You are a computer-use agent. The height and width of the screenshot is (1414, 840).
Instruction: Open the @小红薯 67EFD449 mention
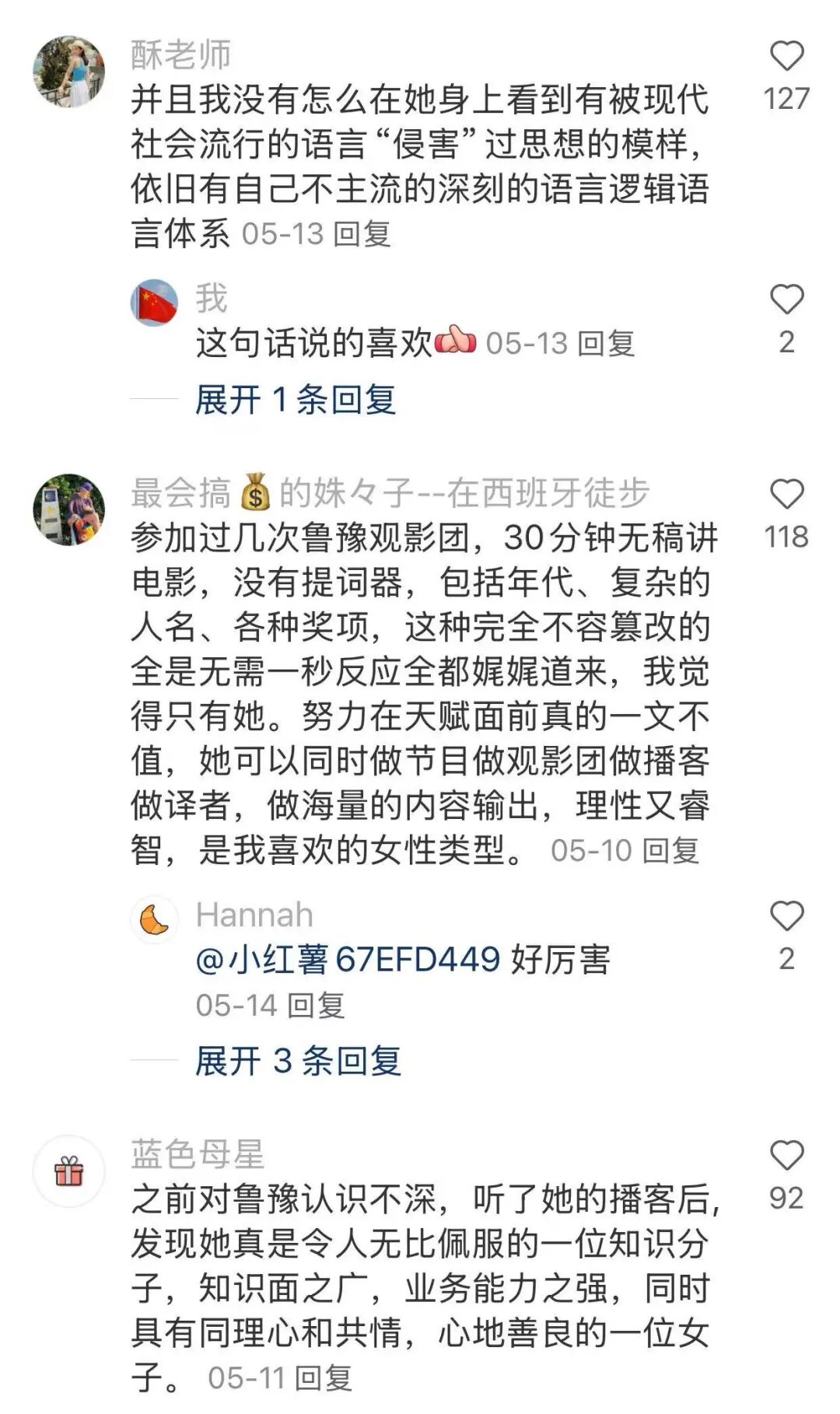348,960
